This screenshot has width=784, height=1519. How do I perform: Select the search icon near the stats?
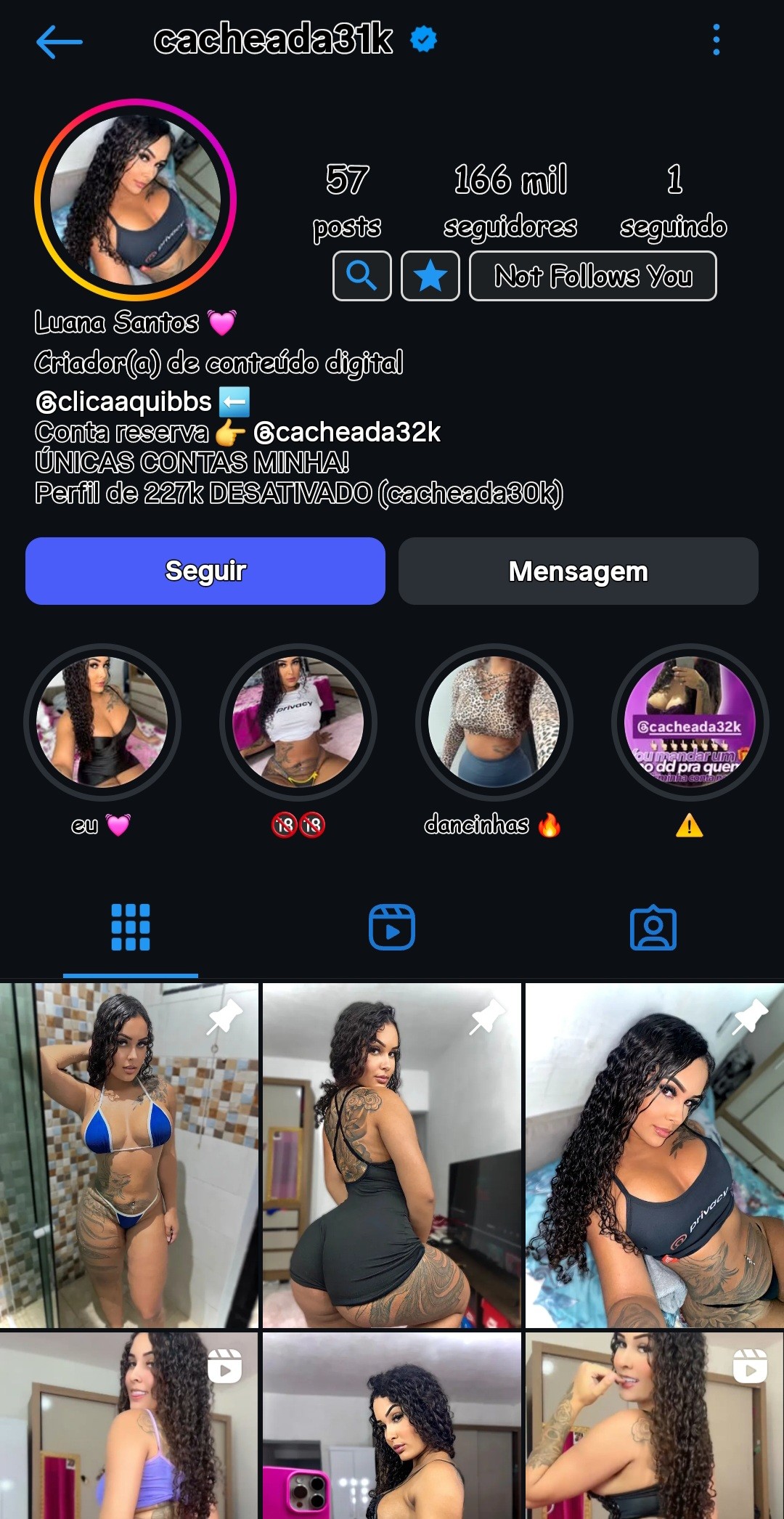[x=362, y=276]
